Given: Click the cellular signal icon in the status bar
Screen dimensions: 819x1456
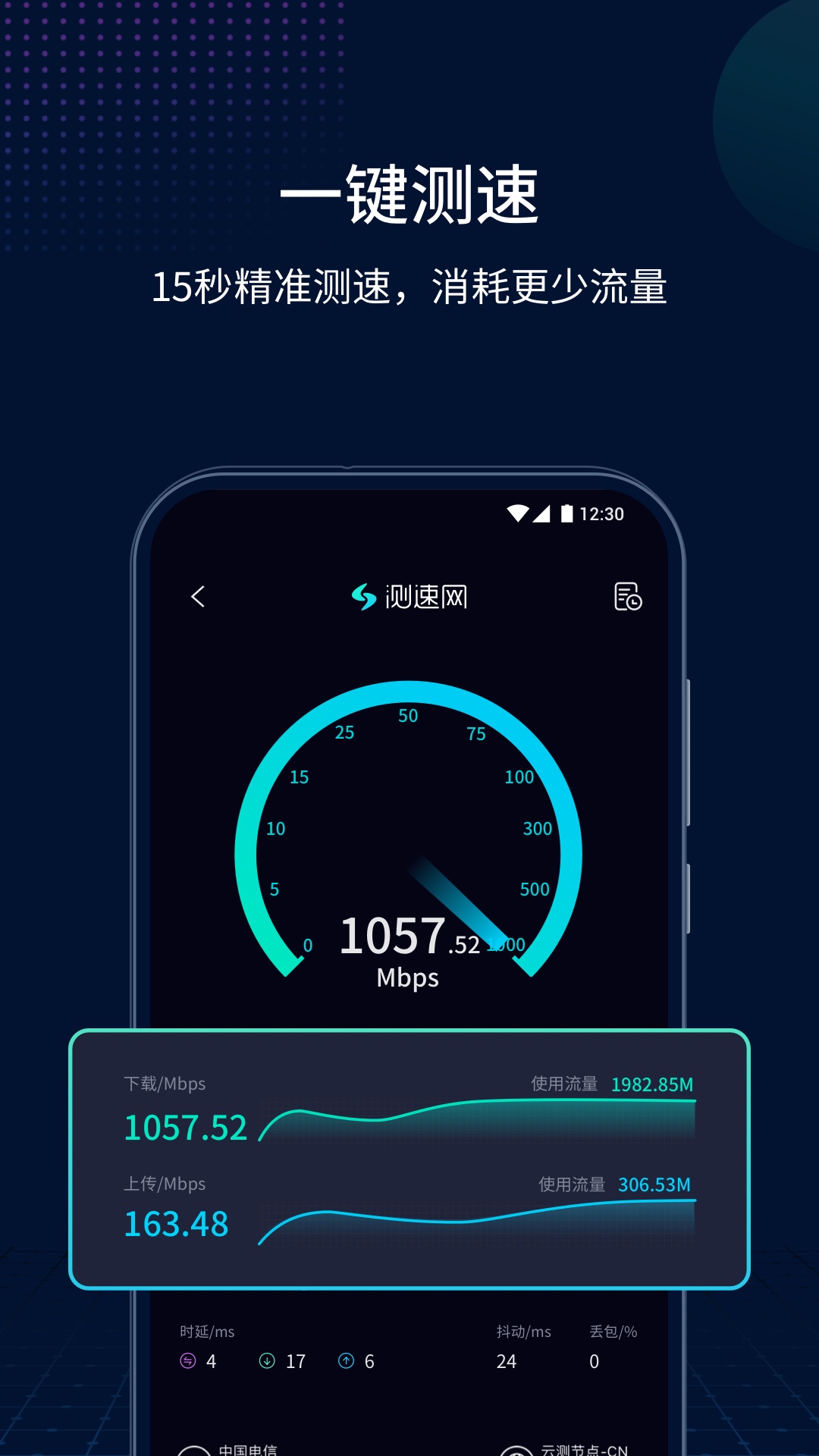Looking at the screenshot, I should pos(543,513).
